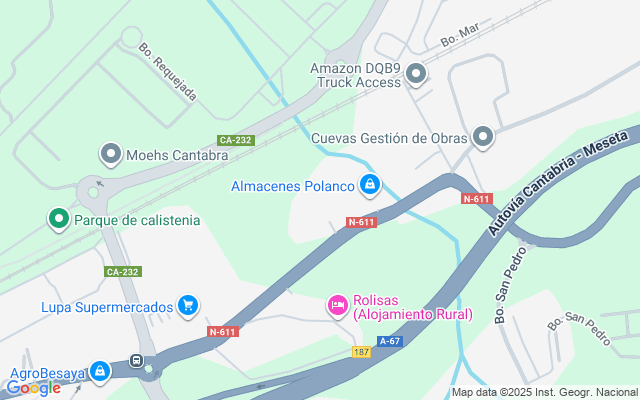Tap the Moehs Cantabra place marker
The width and height of the screenshot is (640, 400).
(x=110, y=155)
